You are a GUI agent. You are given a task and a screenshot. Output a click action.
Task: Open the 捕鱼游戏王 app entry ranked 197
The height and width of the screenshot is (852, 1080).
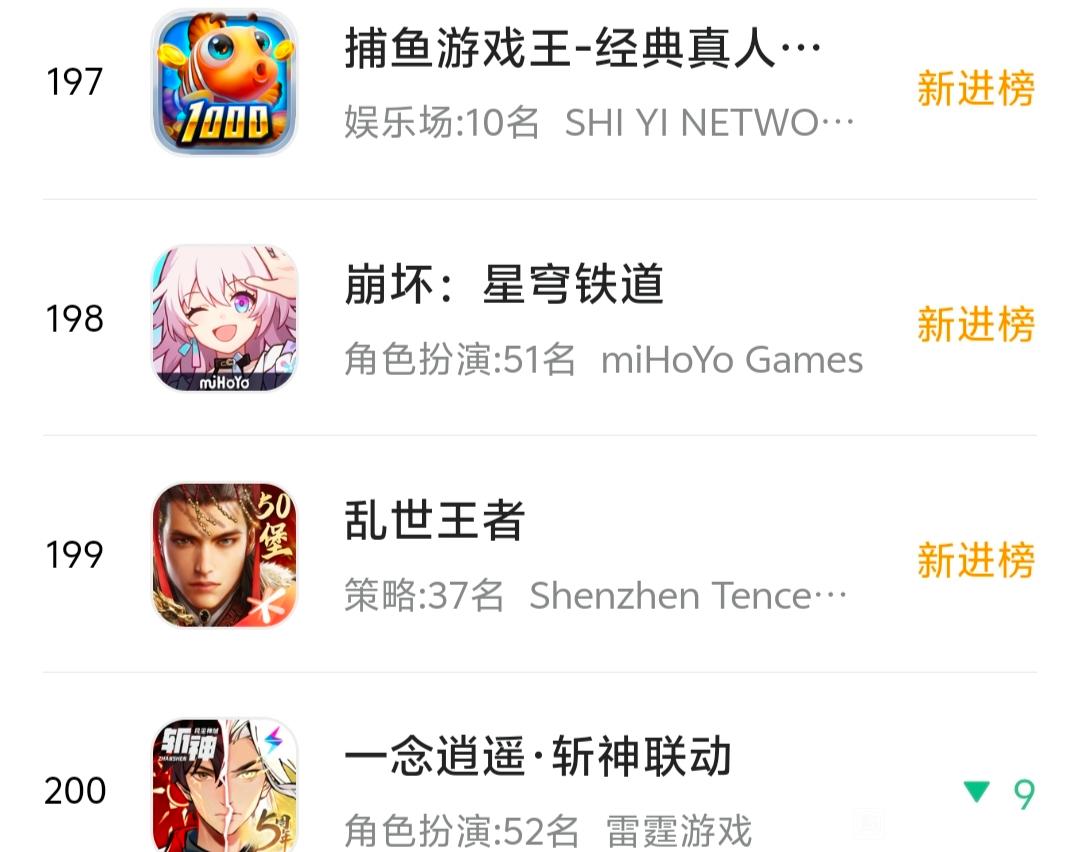point(582,50)
